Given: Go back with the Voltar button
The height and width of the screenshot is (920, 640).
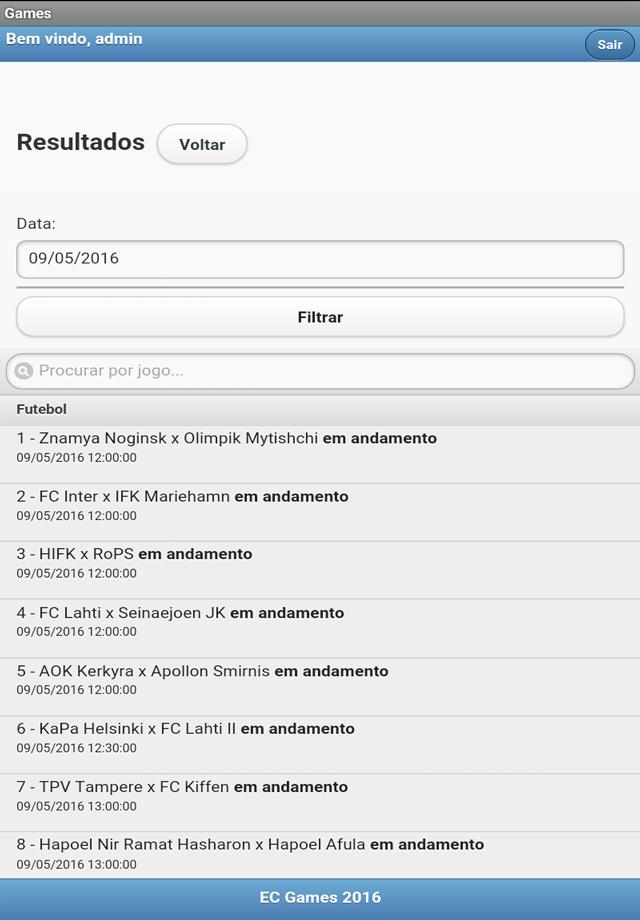Looking at the screenshot, I should click(202, 144).
